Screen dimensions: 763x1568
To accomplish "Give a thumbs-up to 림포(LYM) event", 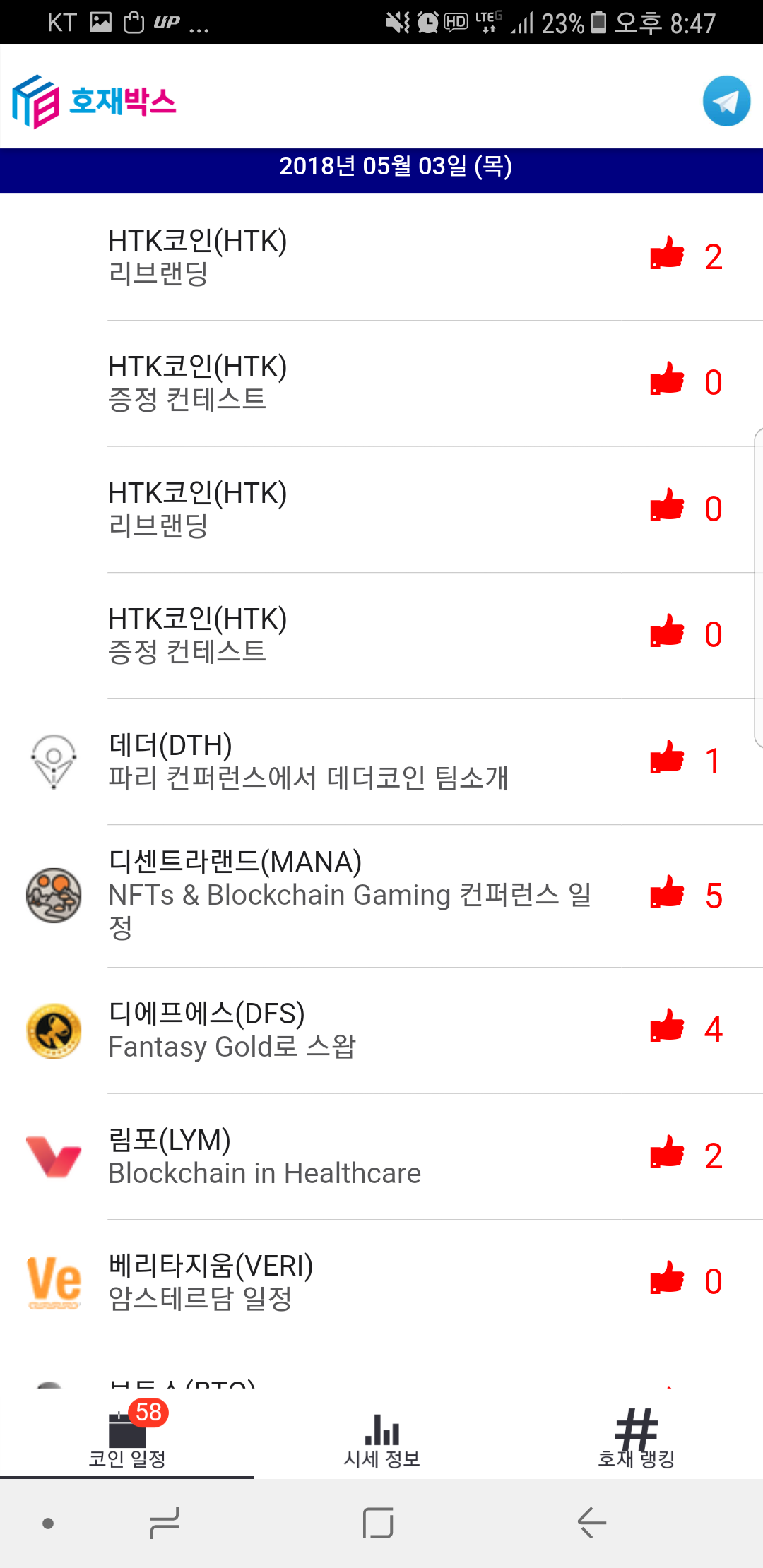I will point(667,1153).
